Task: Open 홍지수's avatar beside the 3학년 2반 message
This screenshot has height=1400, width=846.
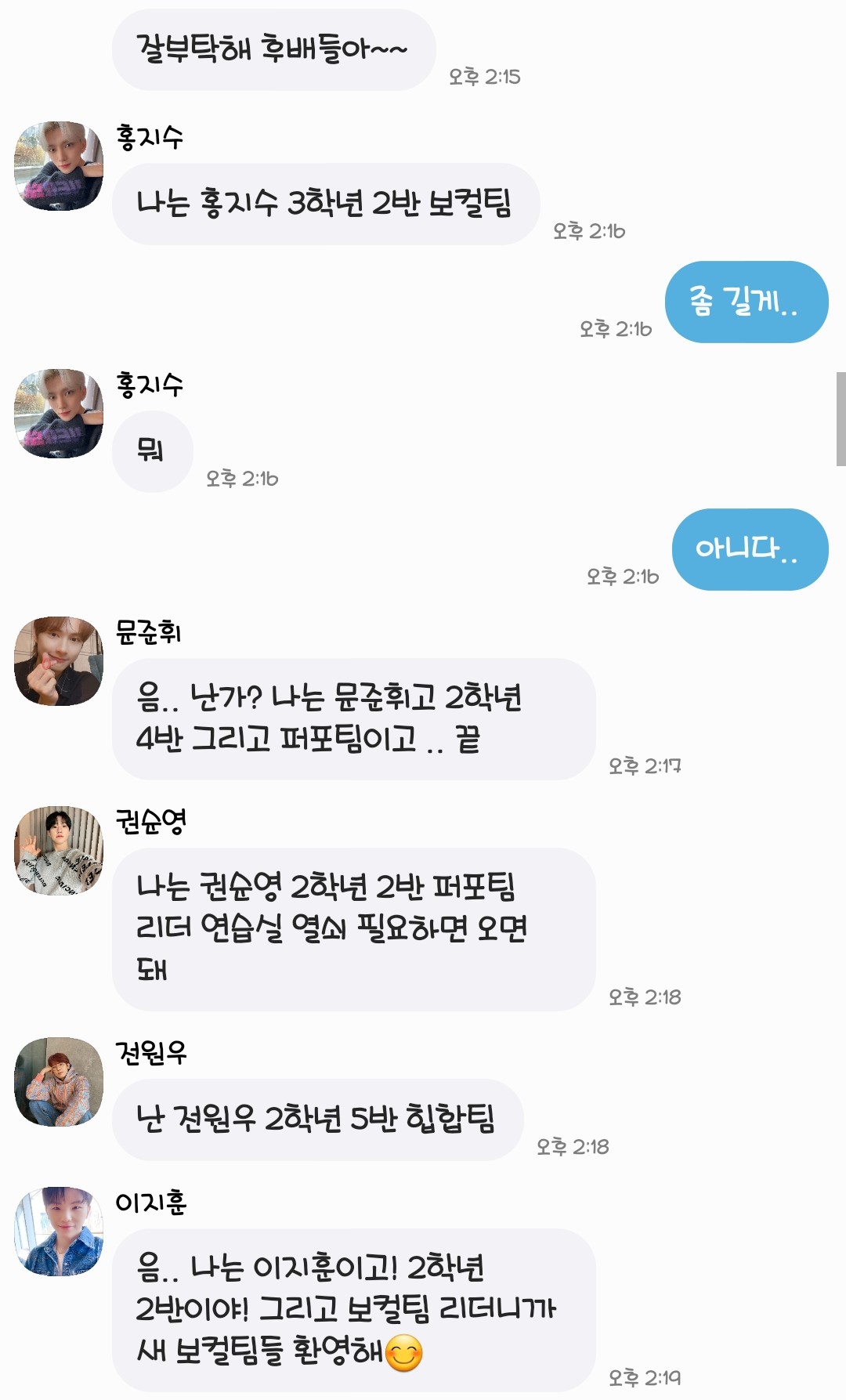Action: coord(59,166)
